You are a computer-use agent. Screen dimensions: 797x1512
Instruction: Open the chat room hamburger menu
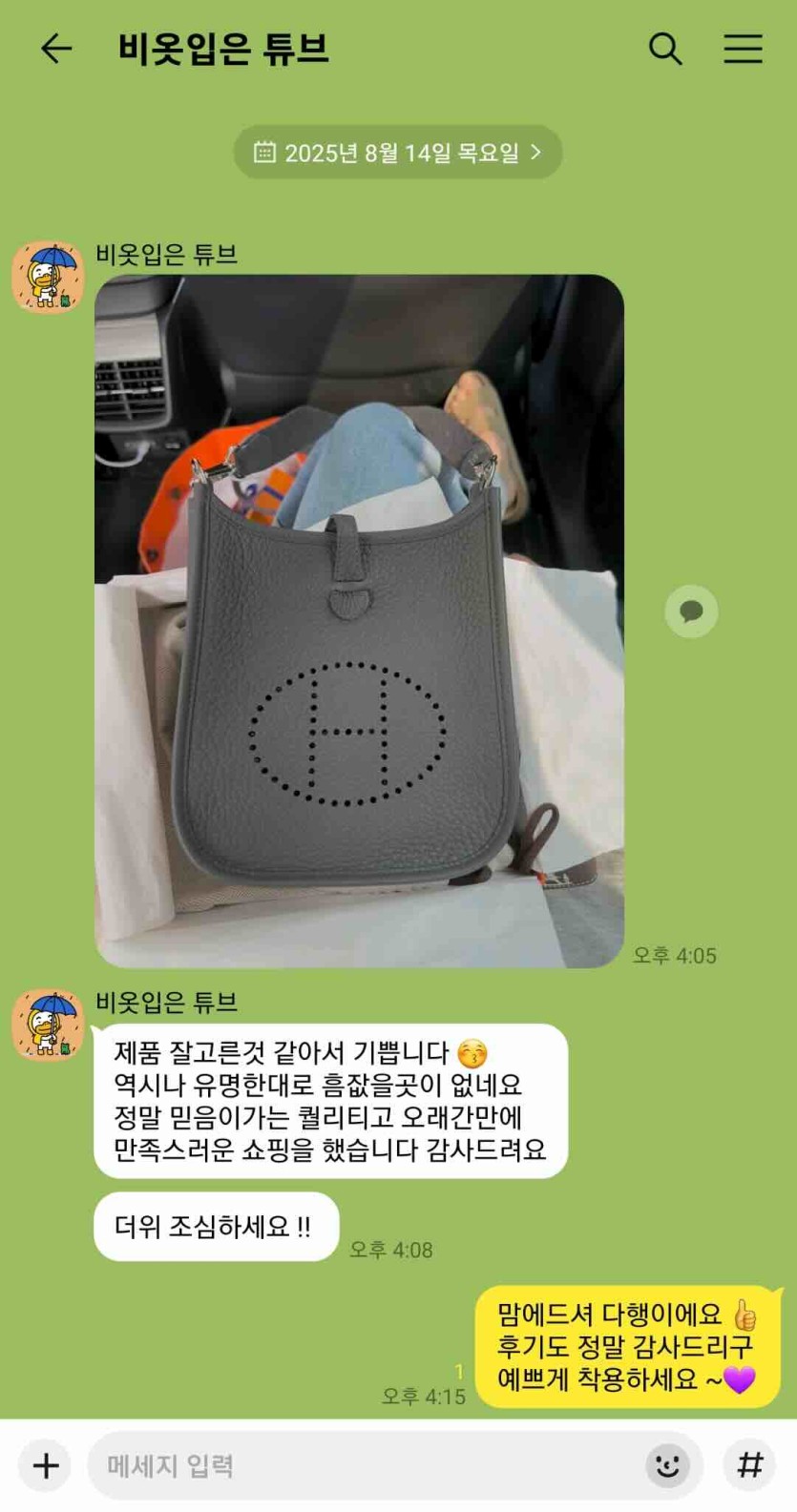tap(743, 49)
